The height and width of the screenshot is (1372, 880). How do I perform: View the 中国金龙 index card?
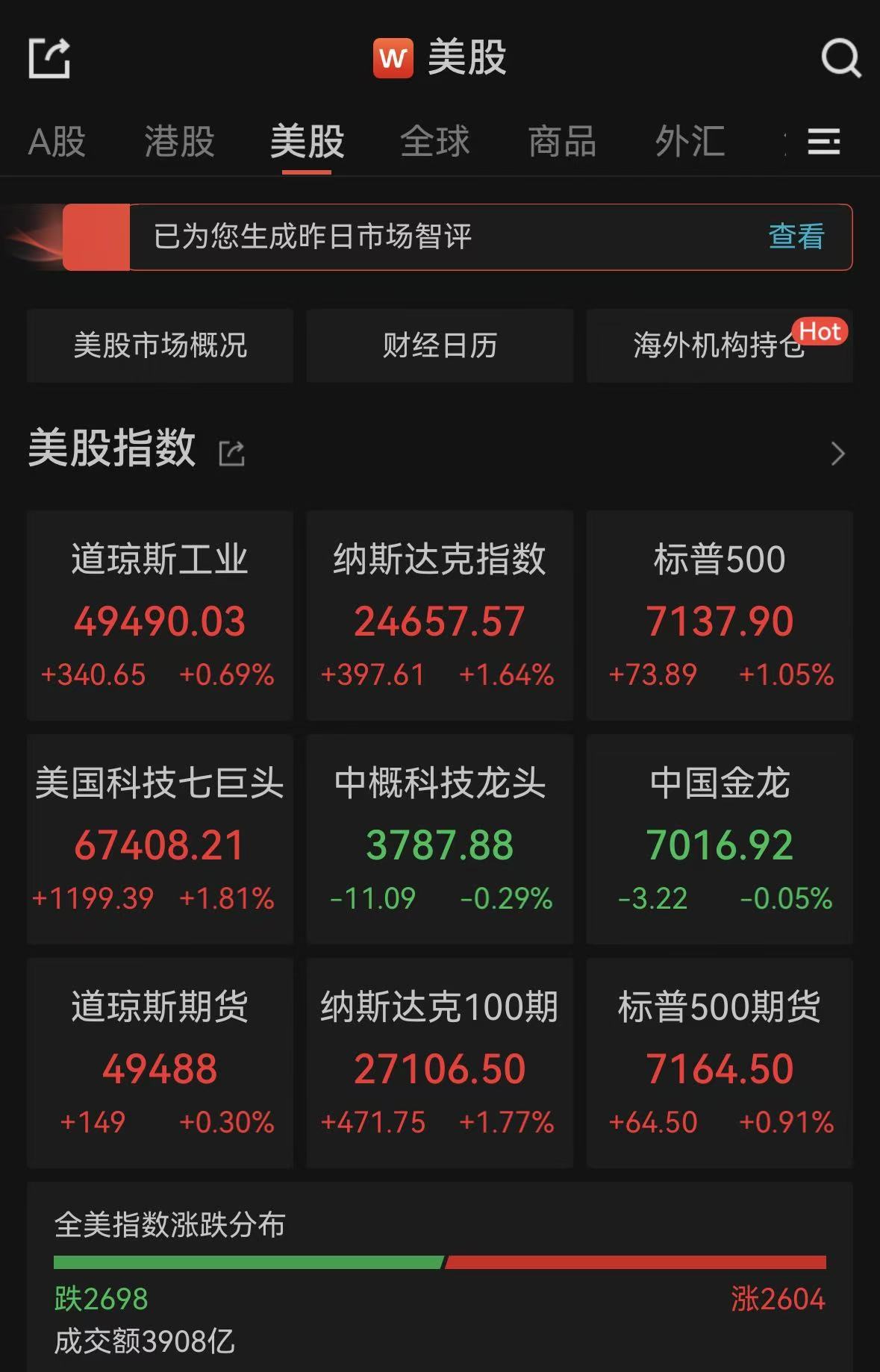pyautogui.click(x=719, y=839)
